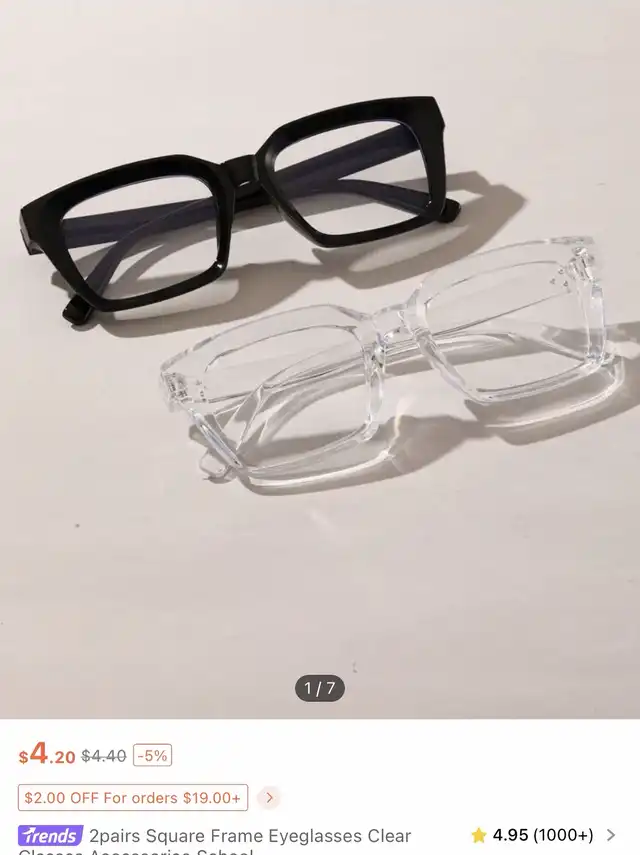Viewport: 640px width, 855px height.
Task: Expand coupon details with the arrow icon
Action: coord(269,797)
